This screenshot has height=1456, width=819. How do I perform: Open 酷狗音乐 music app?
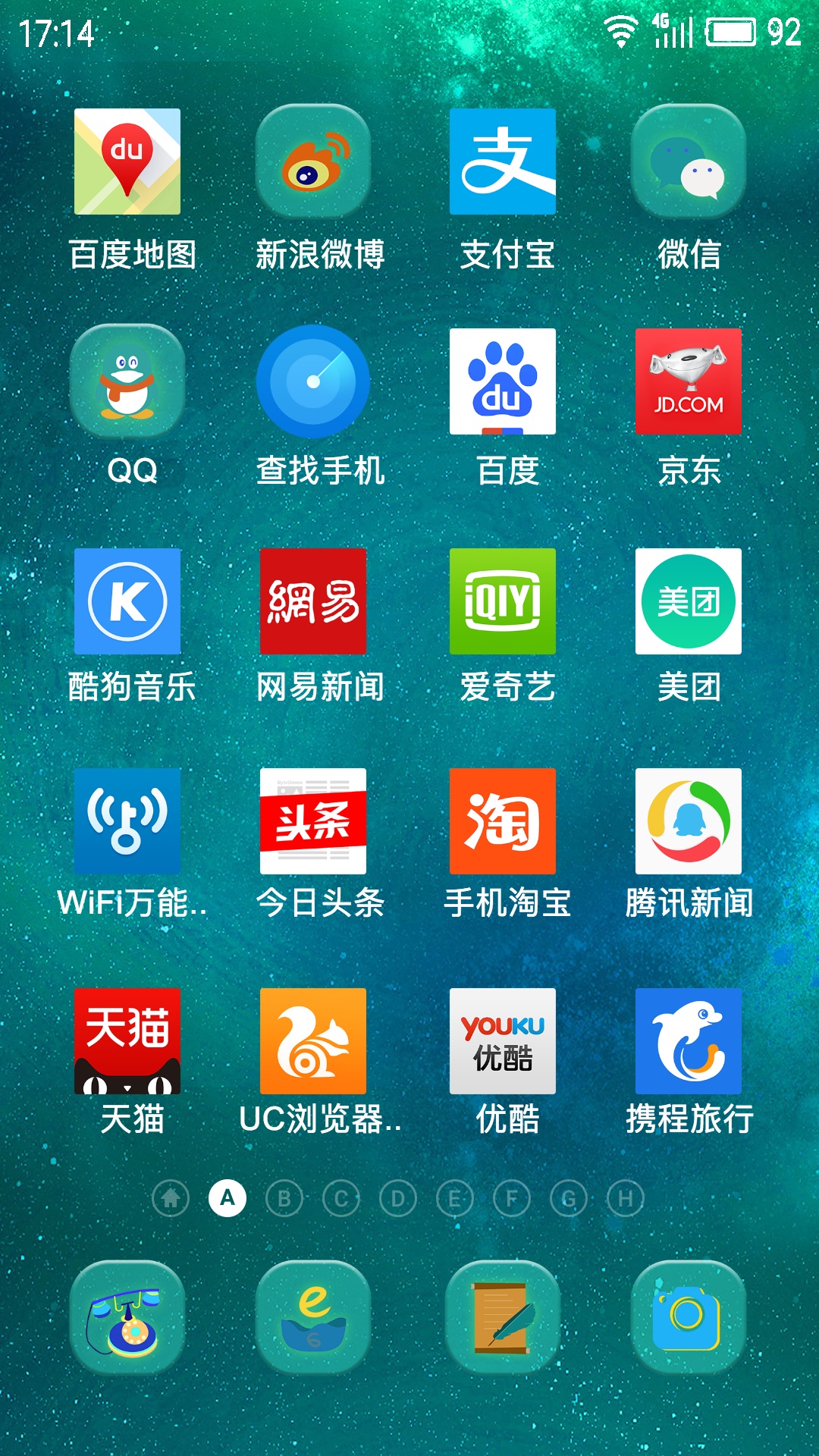(127, 601)
